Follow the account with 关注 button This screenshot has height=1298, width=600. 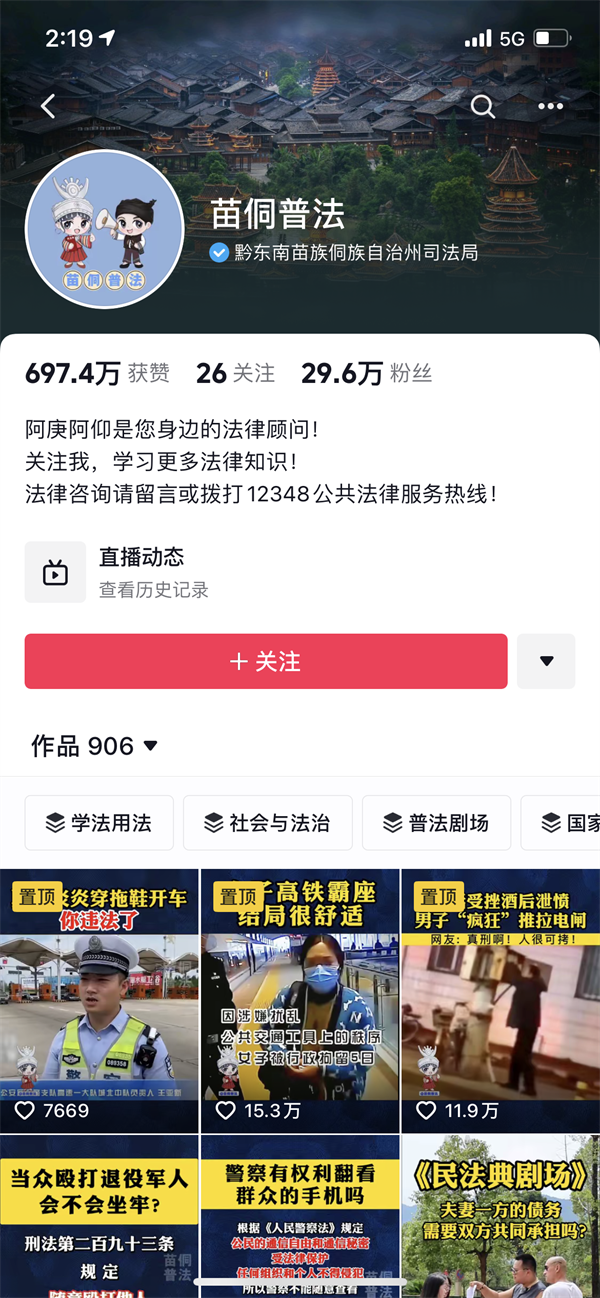266,661
